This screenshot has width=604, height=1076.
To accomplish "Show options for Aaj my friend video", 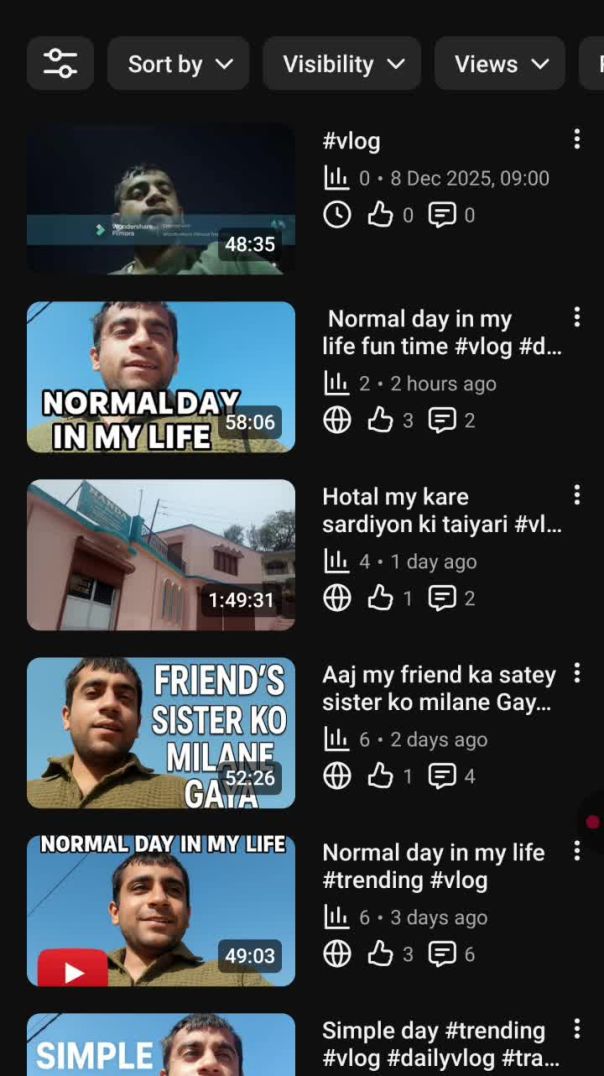I will click(x=577, y=674).
